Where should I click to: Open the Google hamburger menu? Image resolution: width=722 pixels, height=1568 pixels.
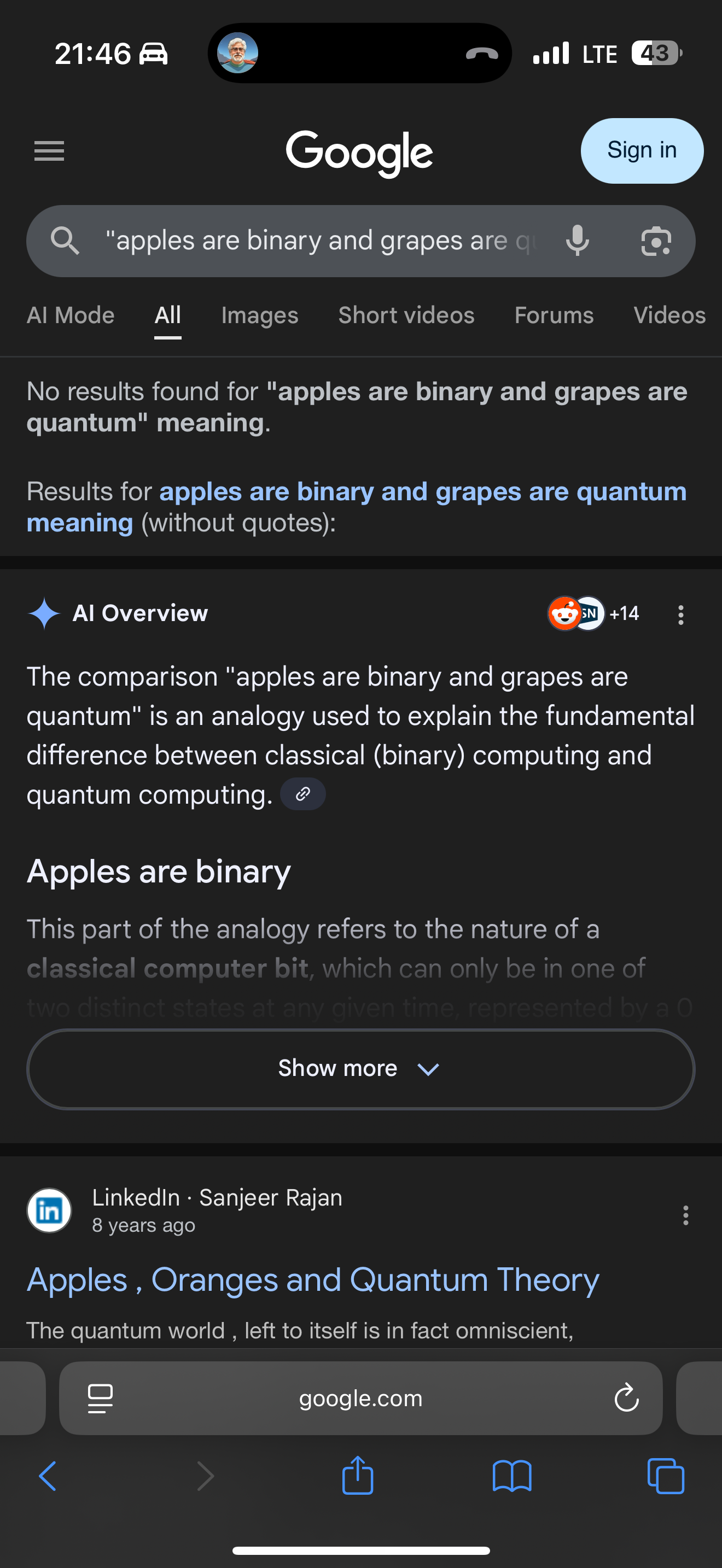click(49, 151)
